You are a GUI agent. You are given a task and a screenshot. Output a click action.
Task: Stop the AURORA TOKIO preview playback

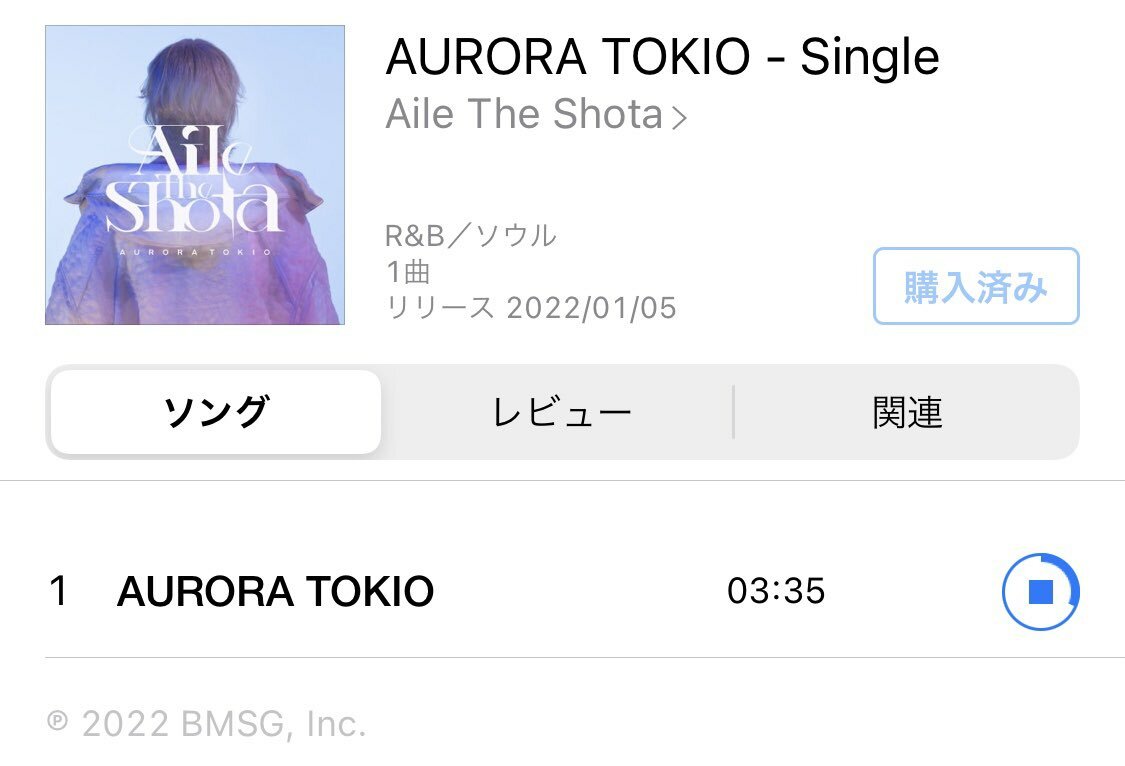pos(1041,592)
